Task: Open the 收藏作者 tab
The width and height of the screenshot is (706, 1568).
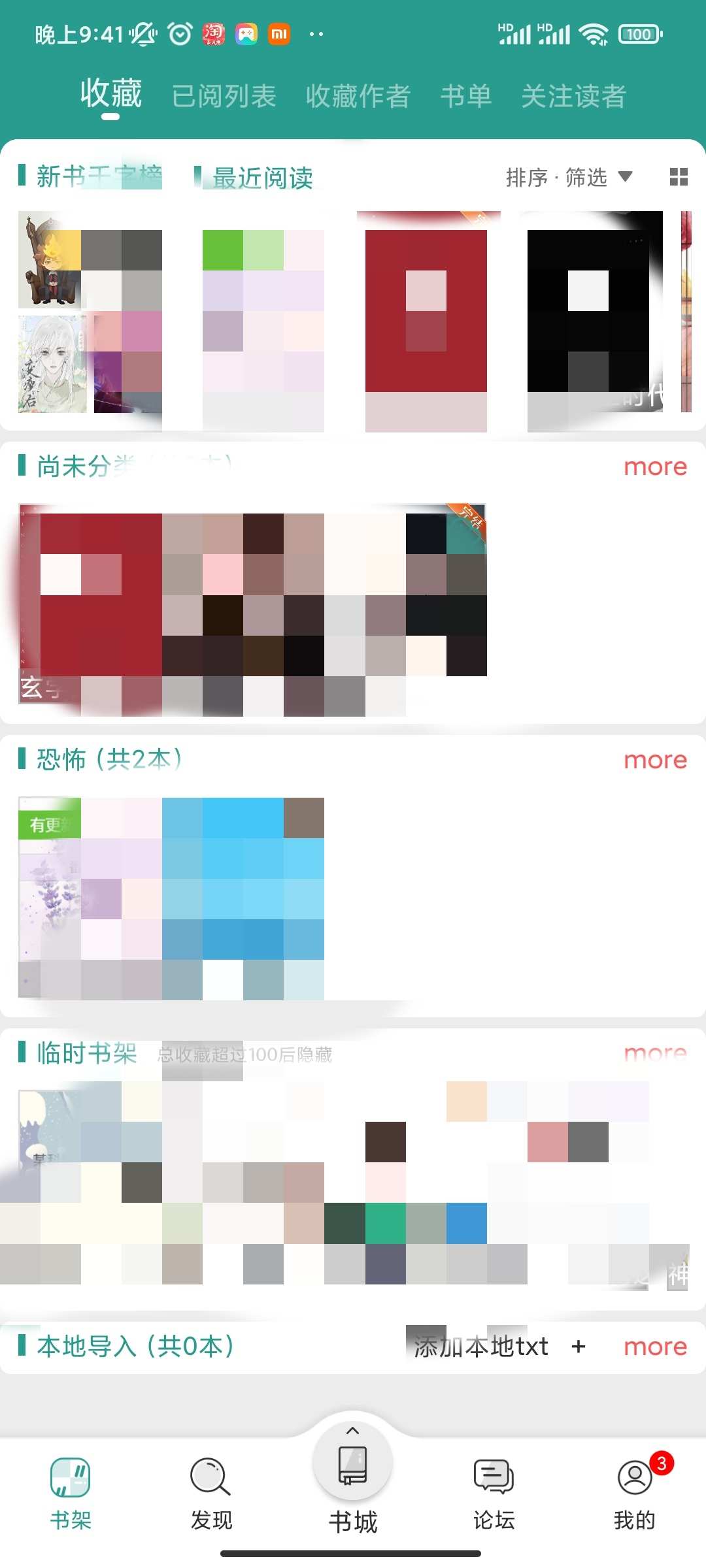Action: coord(358,96)
